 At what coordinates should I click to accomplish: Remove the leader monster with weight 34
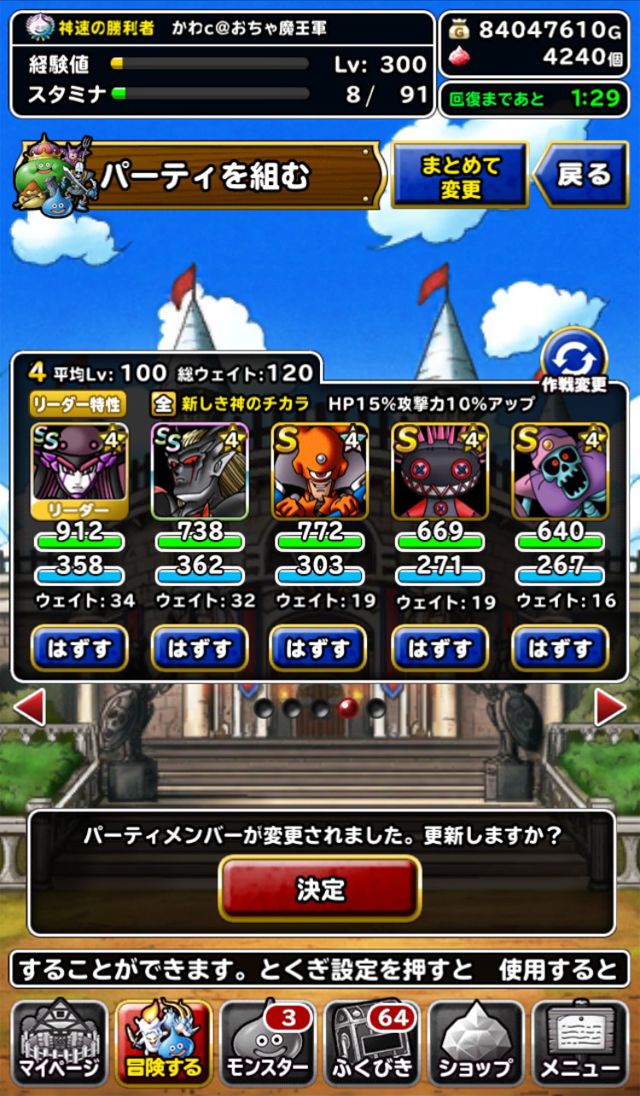click(x=79, y=648)
